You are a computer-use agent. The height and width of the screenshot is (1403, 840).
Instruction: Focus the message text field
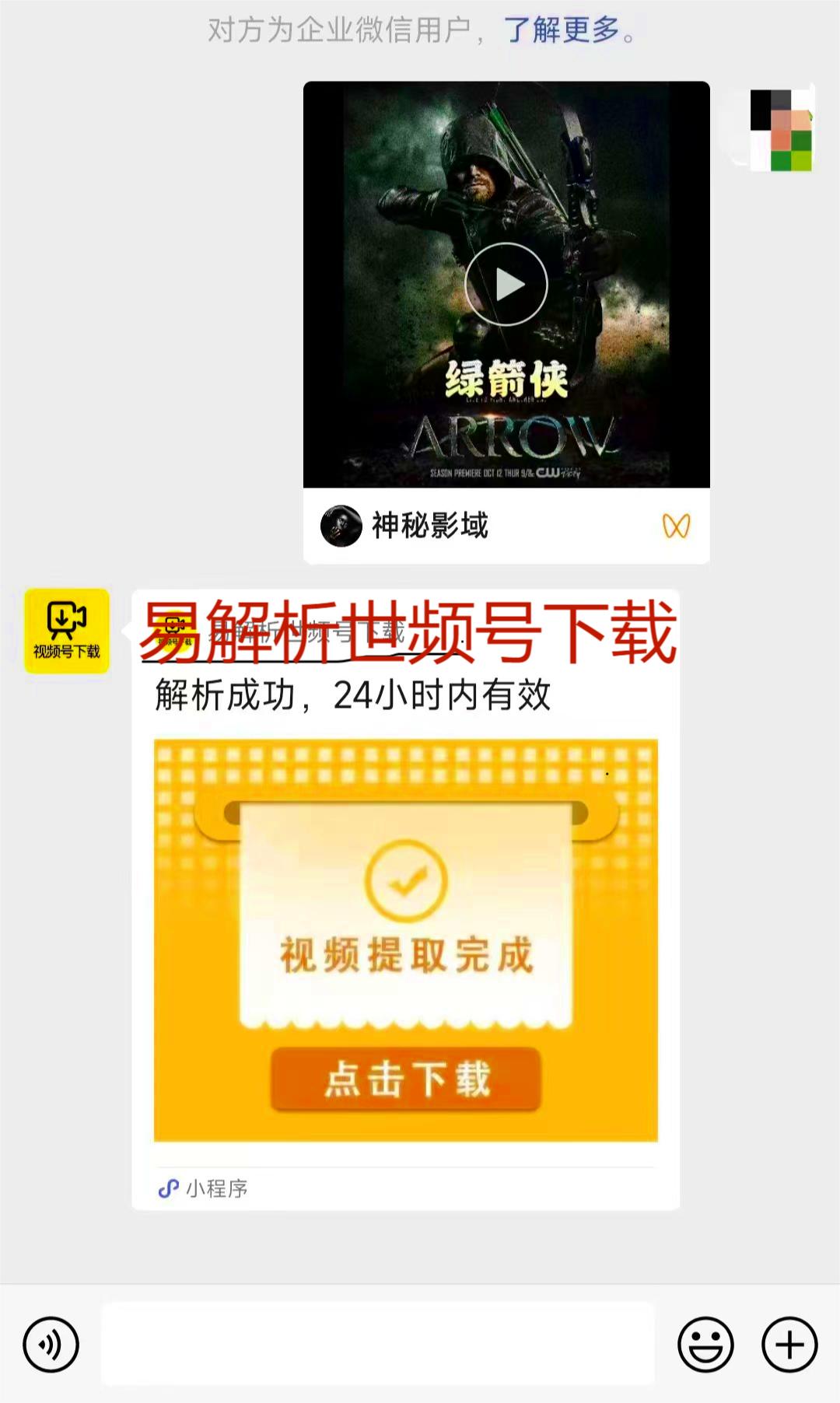(378, 1344)
